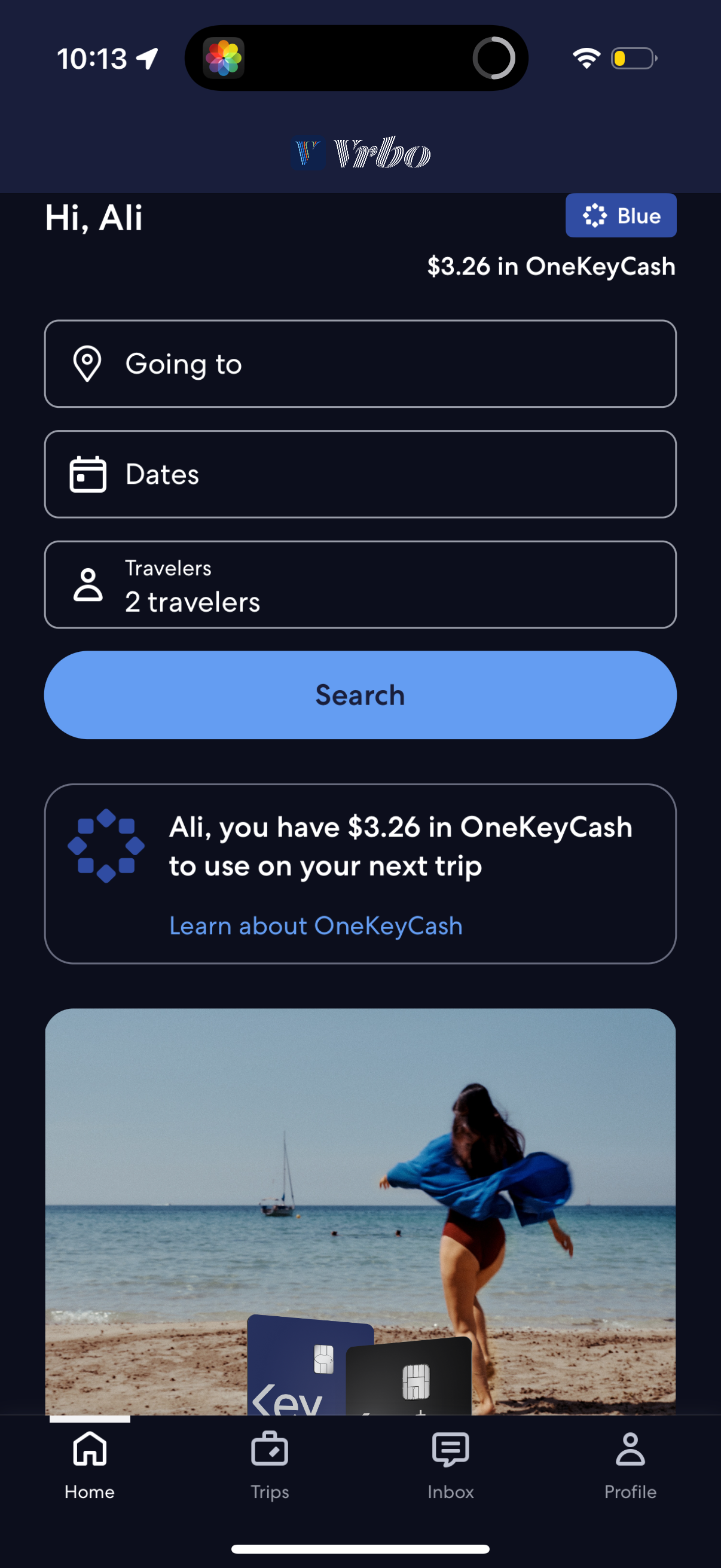Tap the Search button
Viewport: 721px width, 1568px height.
[360, 694]
